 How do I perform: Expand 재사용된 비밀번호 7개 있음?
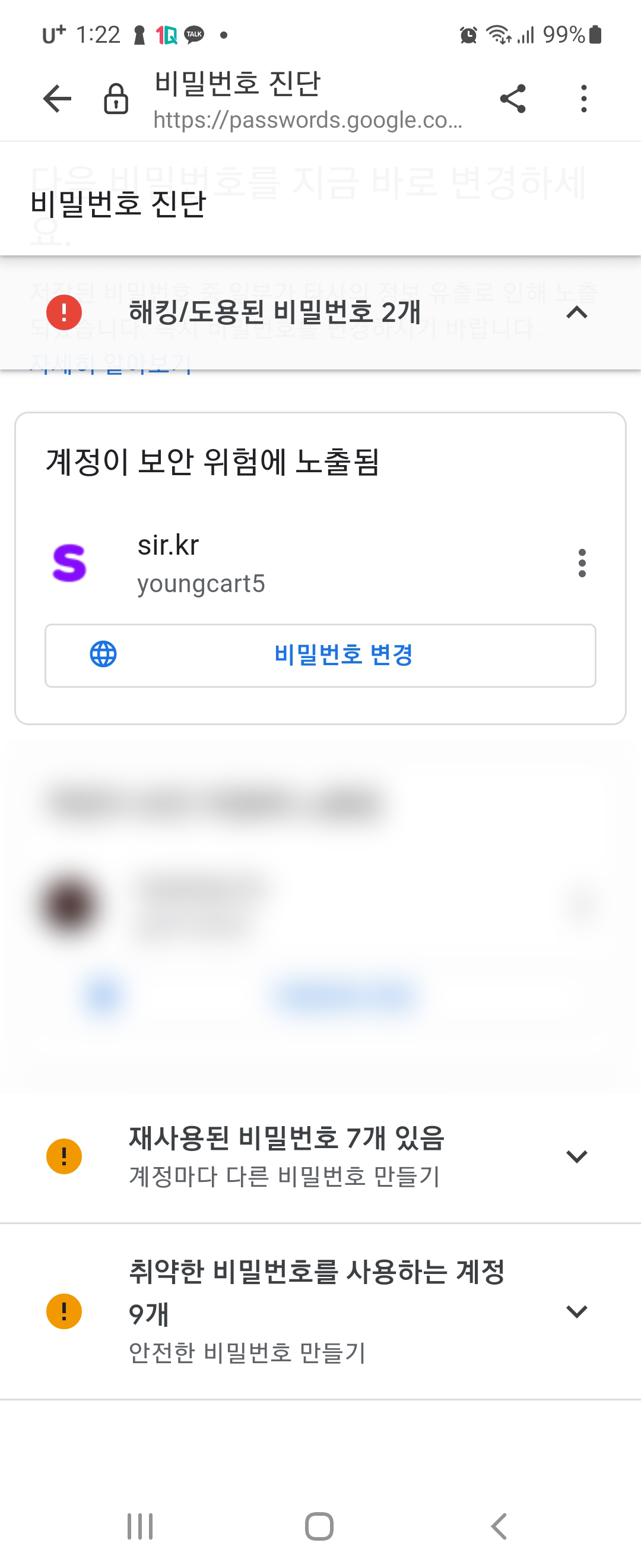tap(576, 1156)
